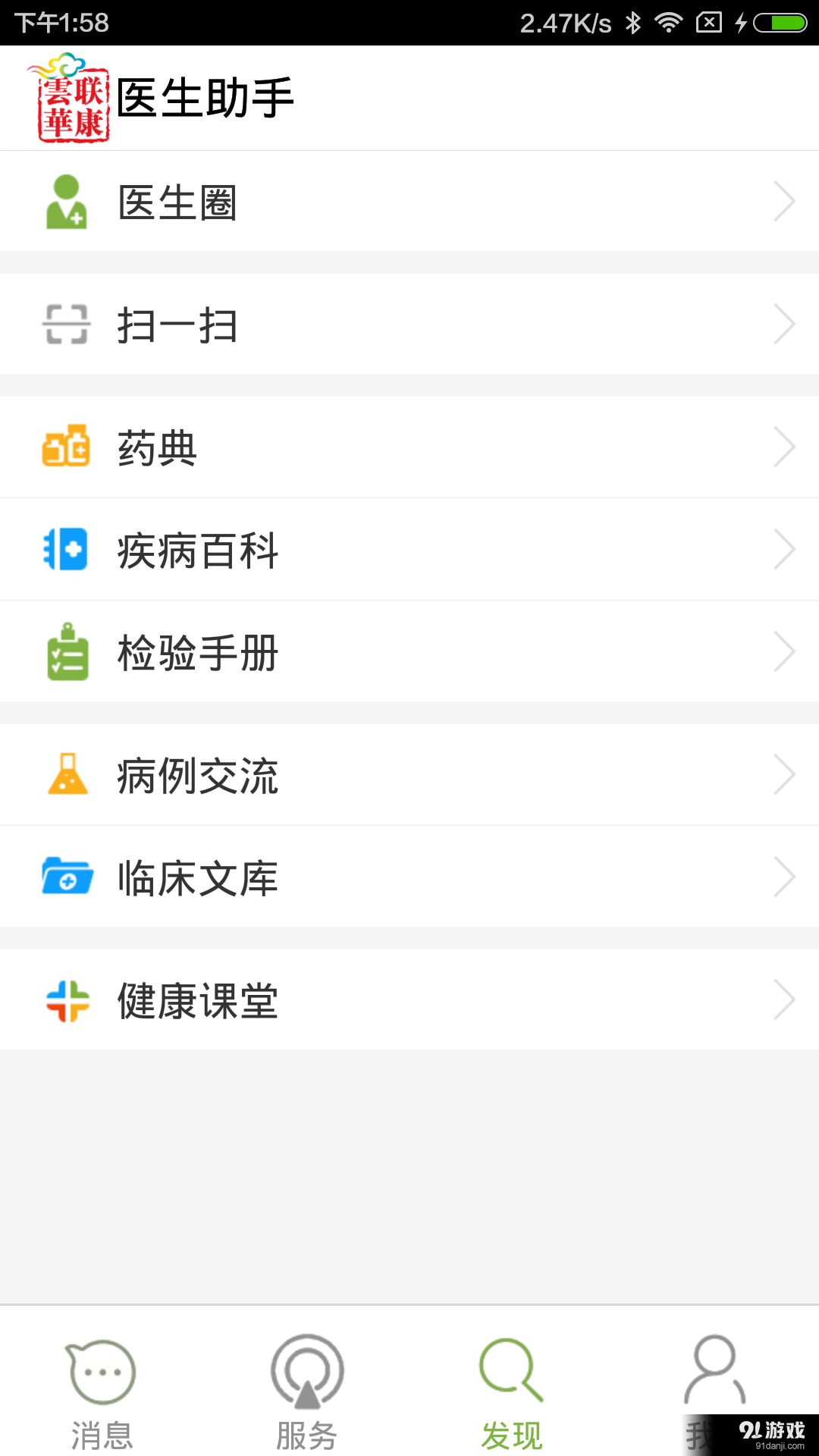This screenshot has width=819, height=1456.
Task: Select the 检验手册 checklist clipboard icon
Action: coord(67,651)
